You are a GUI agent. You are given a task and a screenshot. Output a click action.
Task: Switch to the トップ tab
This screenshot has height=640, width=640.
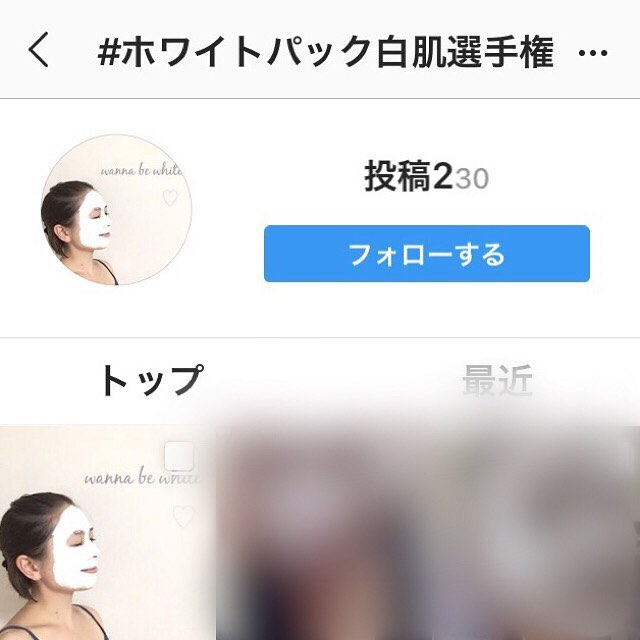point(150,381)
